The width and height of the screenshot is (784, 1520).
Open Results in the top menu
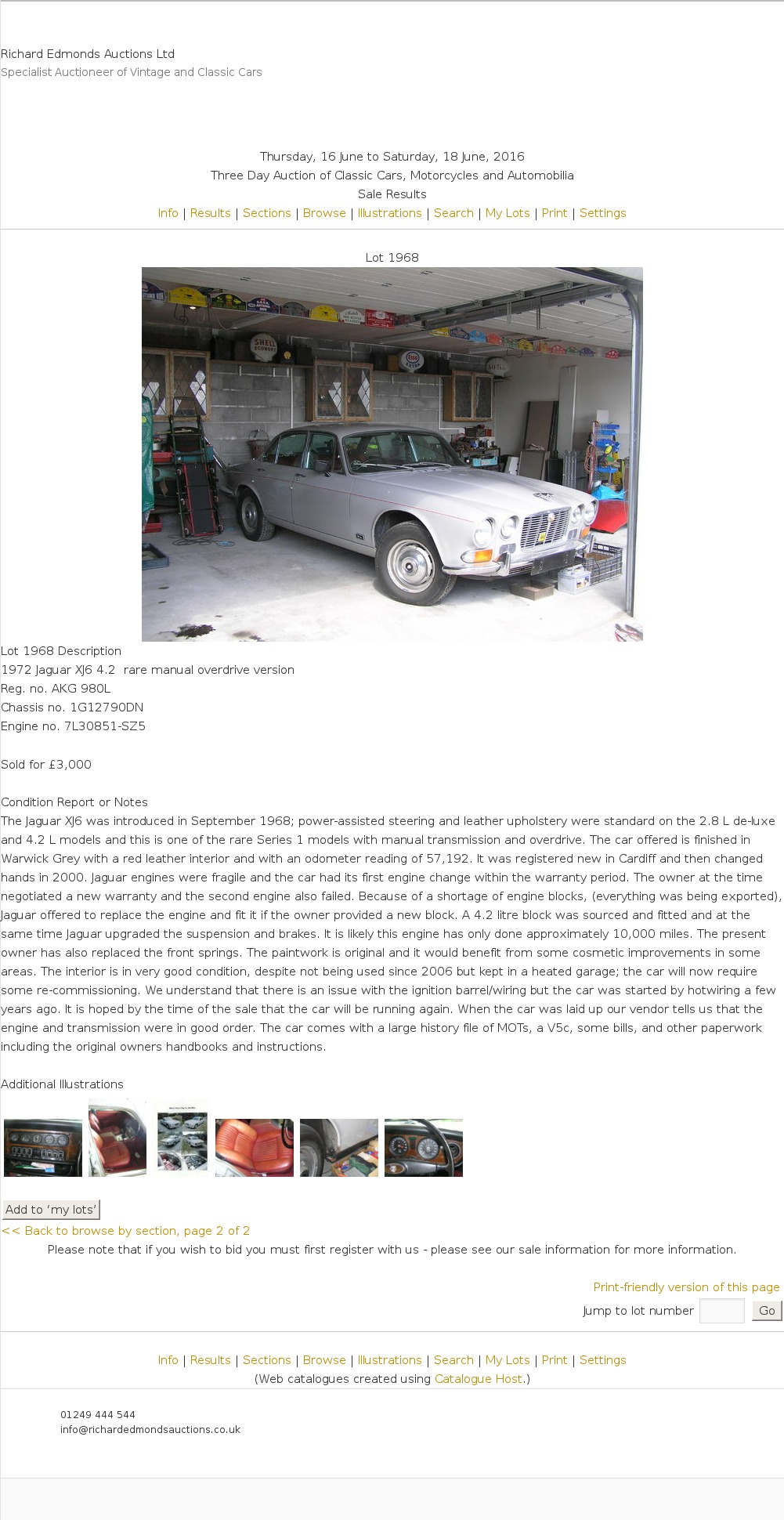pos(210,213)
